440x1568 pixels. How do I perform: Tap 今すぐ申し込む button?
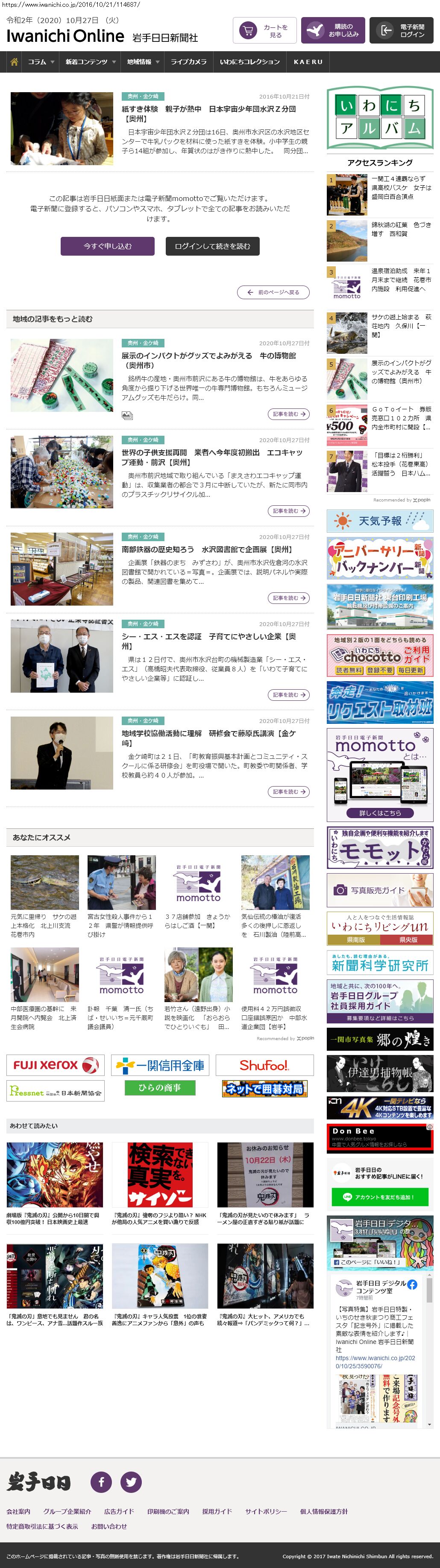coord(107,246)
